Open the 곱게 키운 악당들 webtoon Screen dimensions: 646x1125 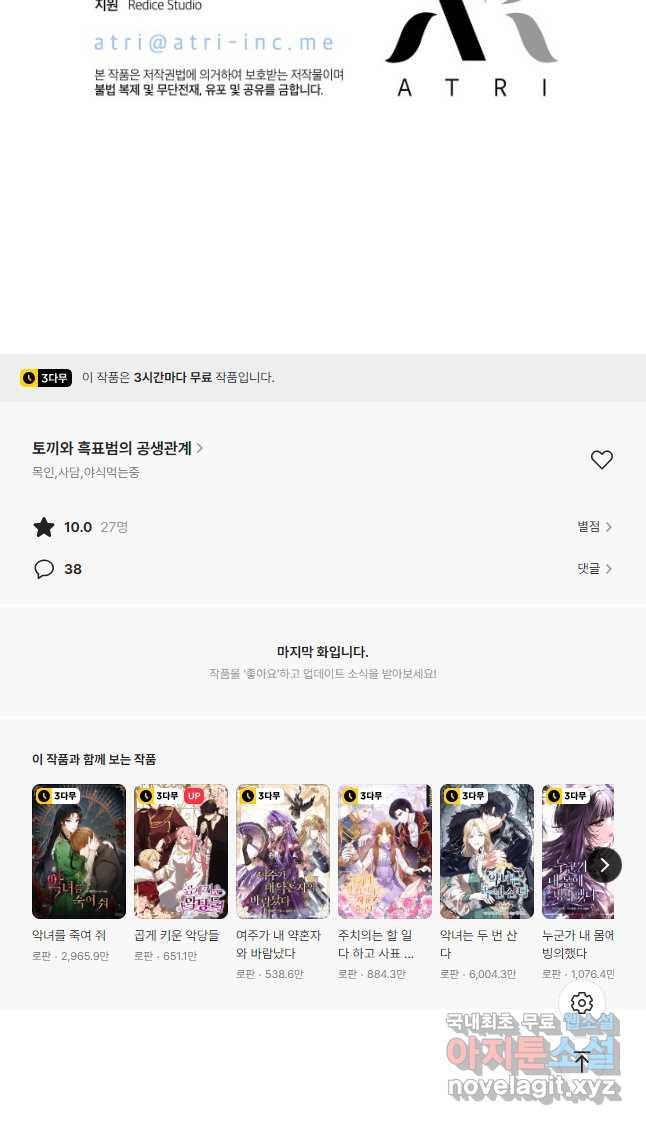click(181, 851)
